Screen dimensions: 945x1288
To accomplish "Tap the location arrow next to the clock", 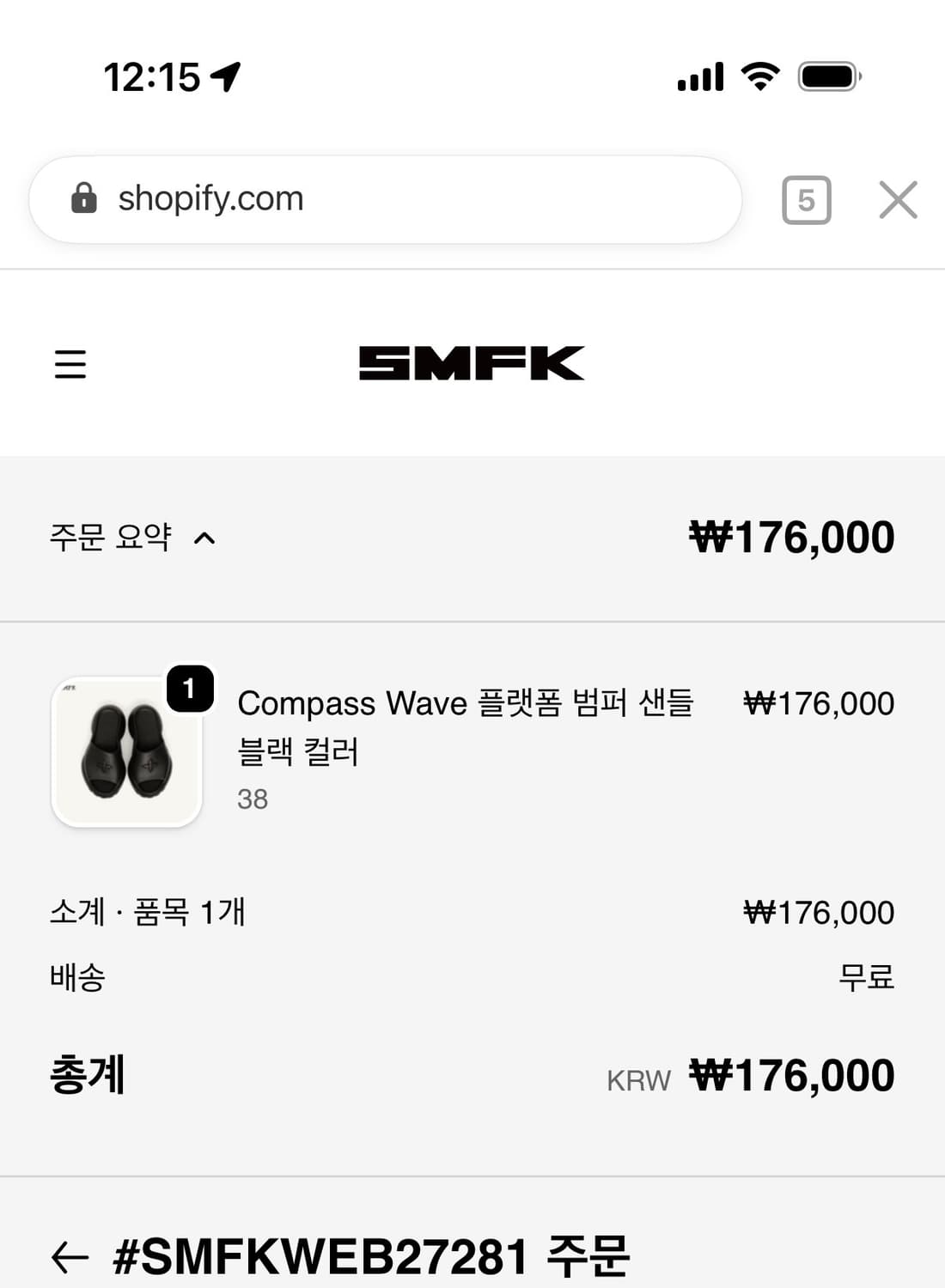I will click(x=225, y=75).
